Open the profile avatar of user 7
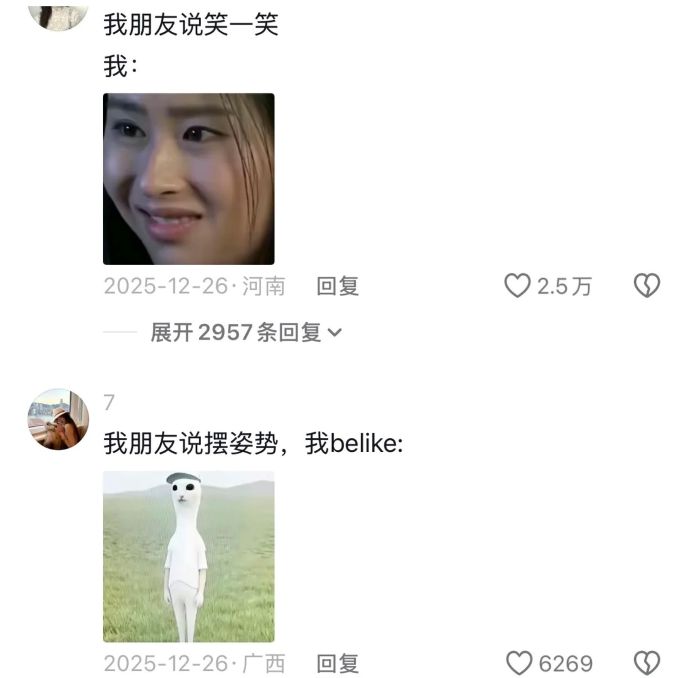 (x=58, y=419)
